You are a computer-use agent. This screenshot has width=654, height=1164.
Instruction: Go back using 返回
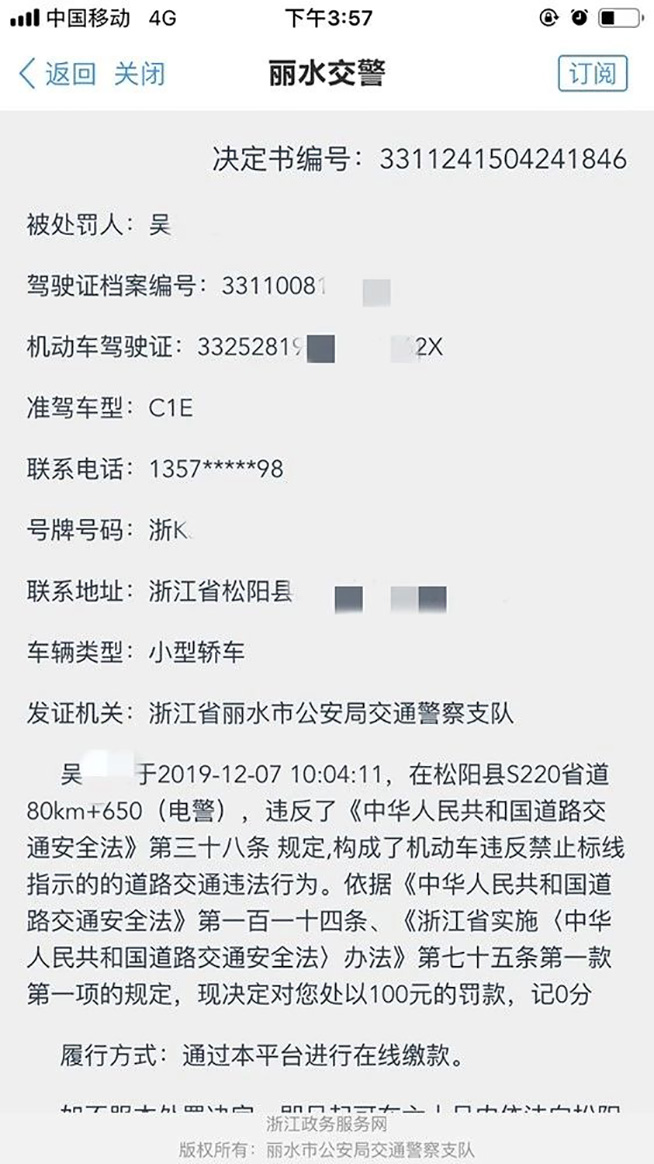pyautogui.click(x=57, y=74)
